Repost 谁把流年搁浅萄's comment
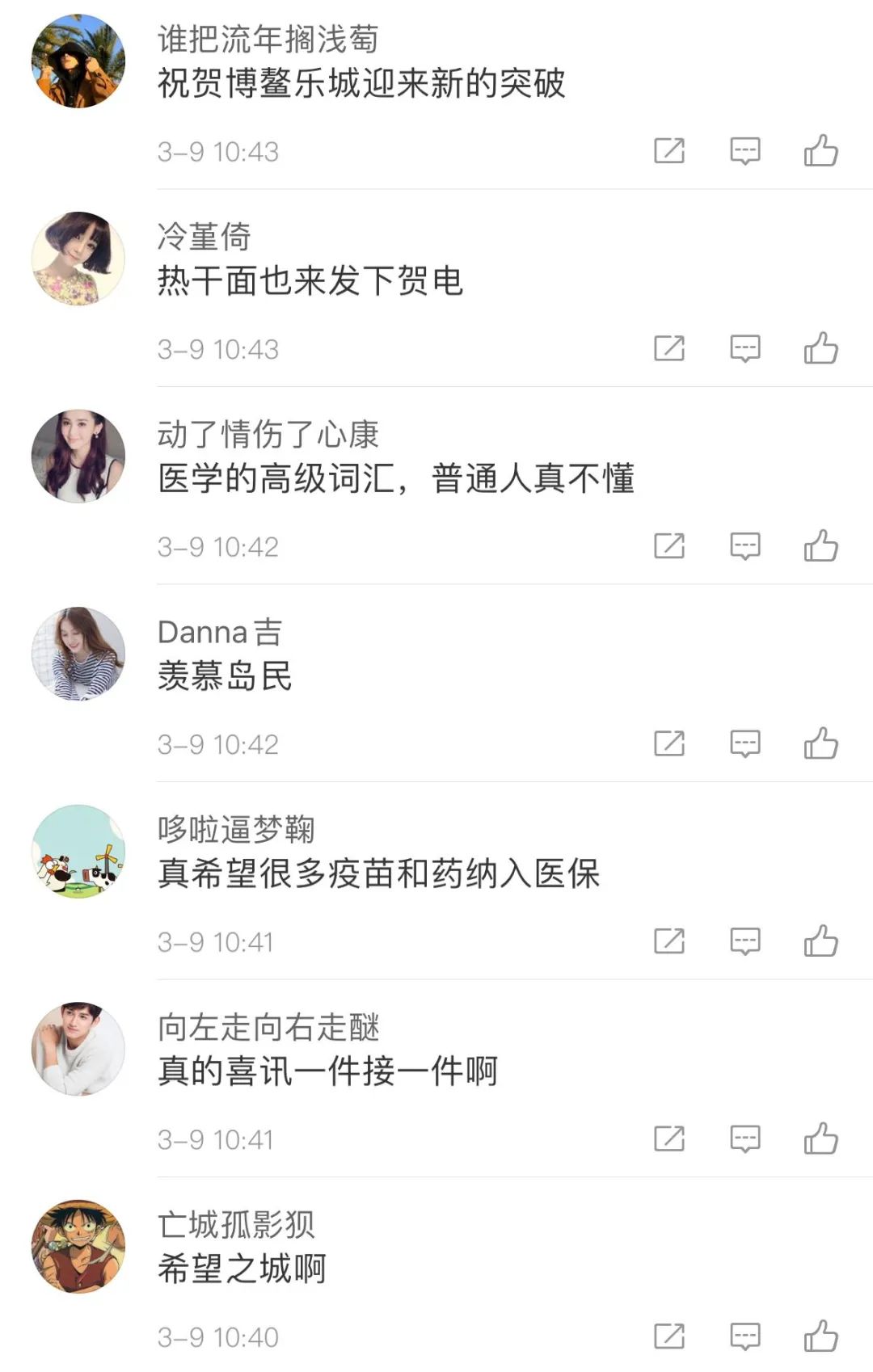873x1372 pixels. pos(669,151)
